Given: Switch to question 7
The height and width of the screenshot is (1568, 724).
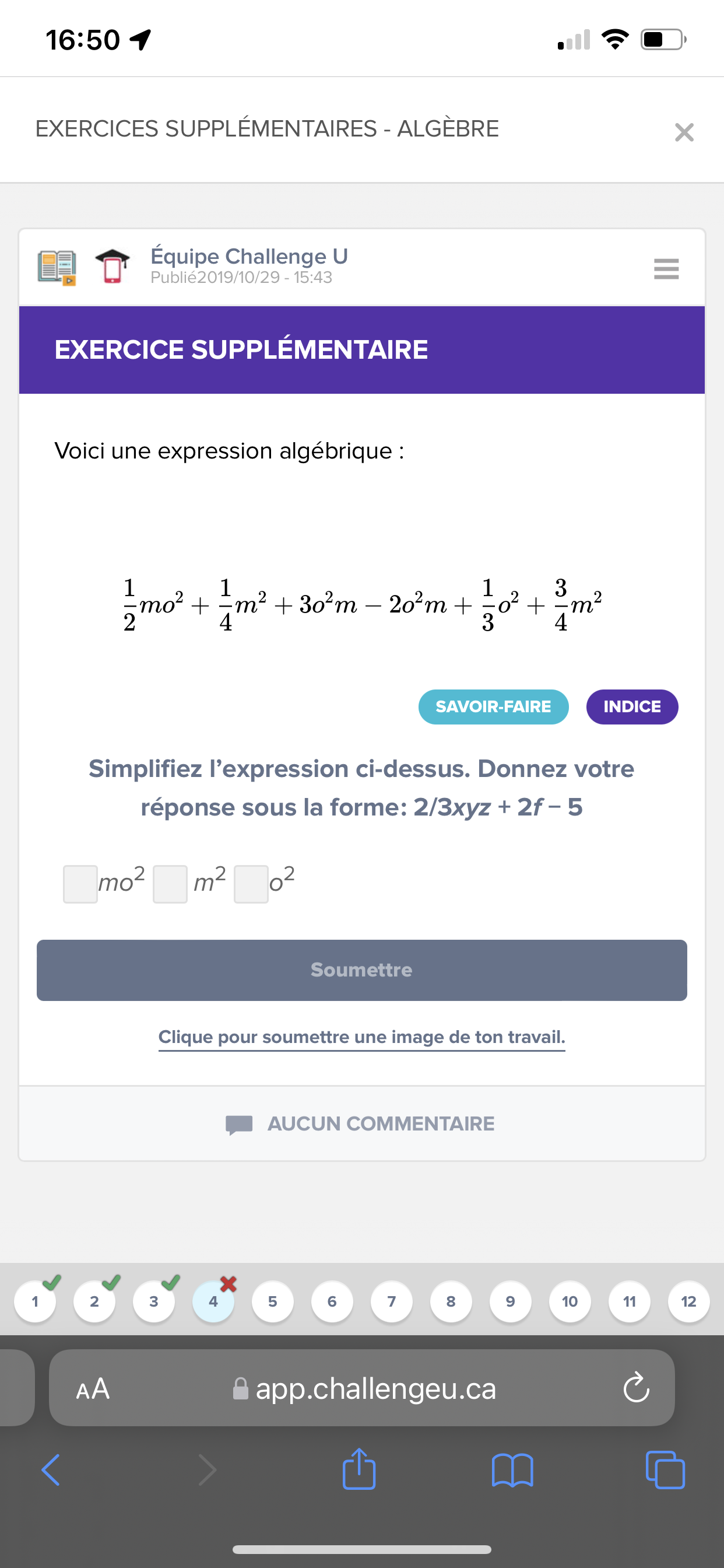Looking at the screenshot, I should pos(392,1301).
